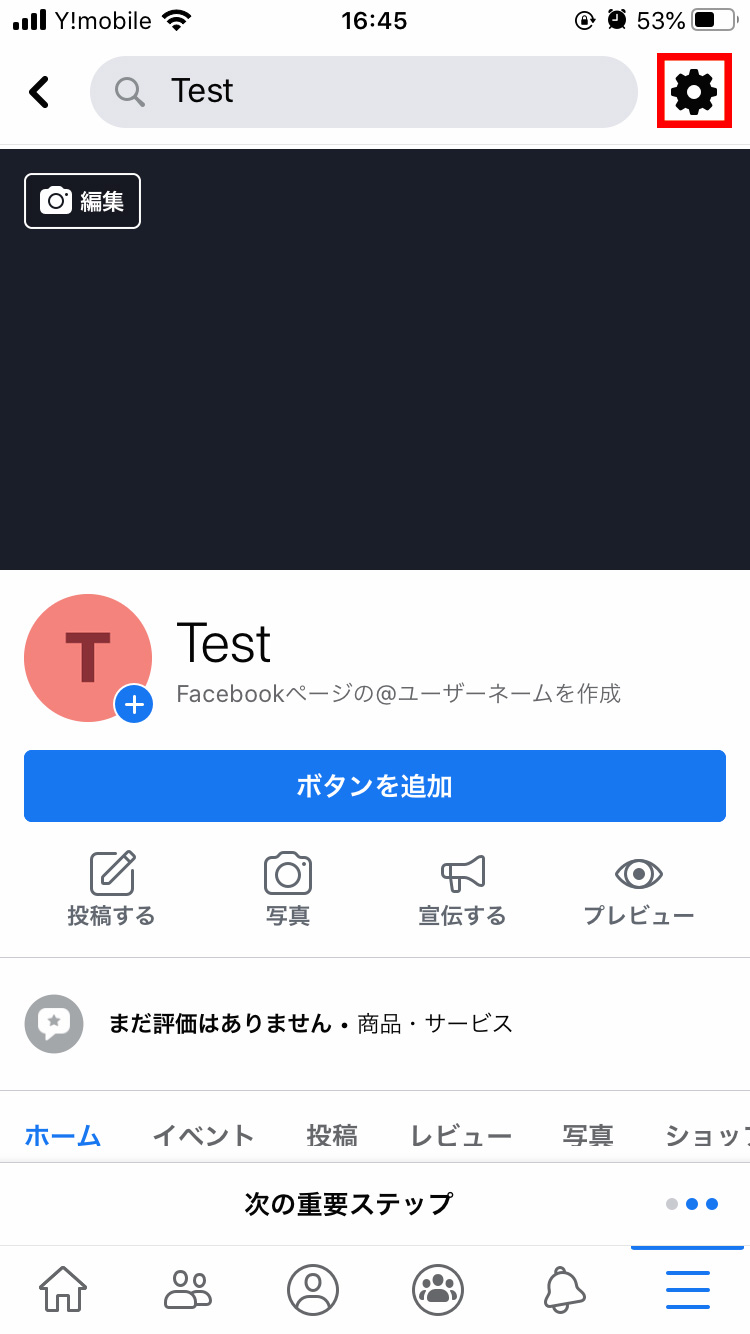Select the 写真 camera action
The height and width of the screenshot is (1334, 750).
tap(288, 889)
